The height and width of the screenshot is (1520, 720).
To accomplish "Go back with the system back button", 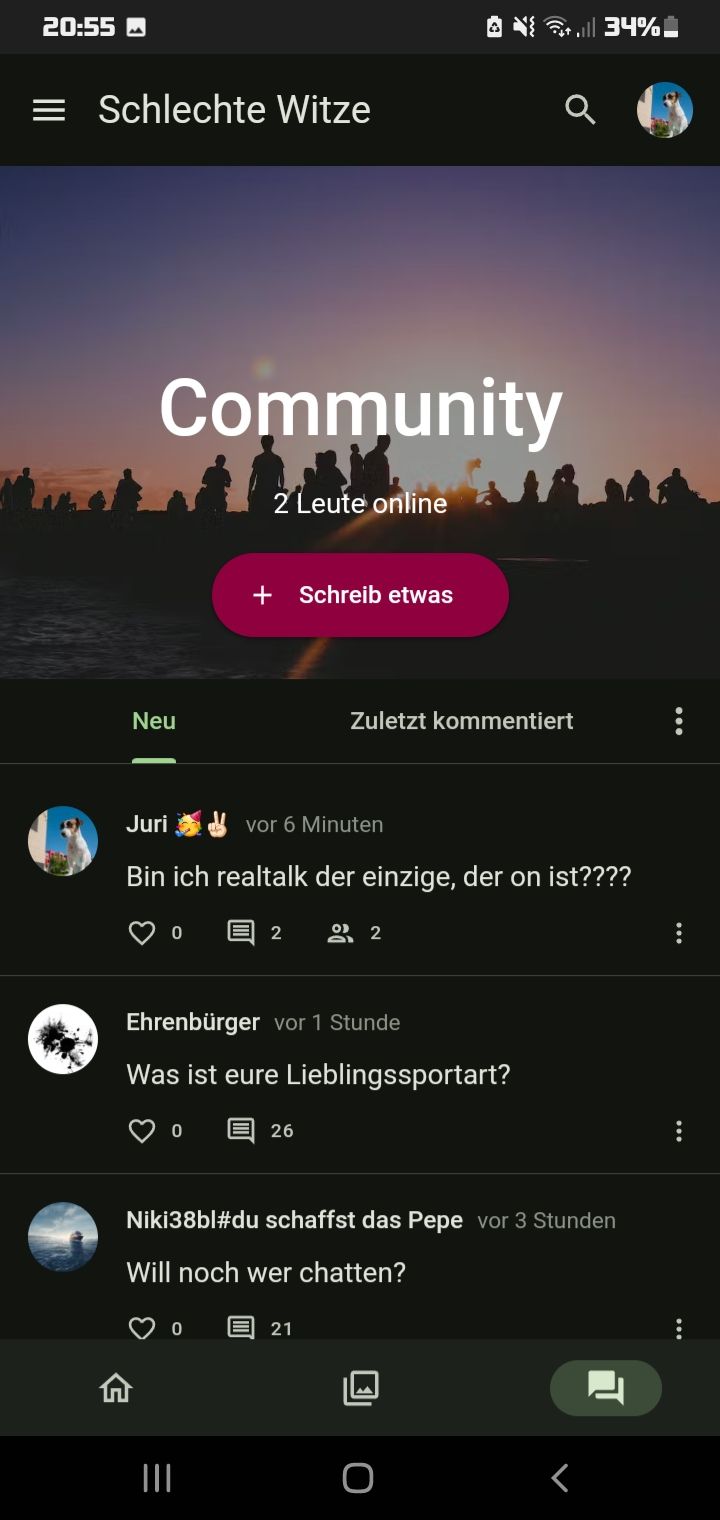I will click(560, 1478).
